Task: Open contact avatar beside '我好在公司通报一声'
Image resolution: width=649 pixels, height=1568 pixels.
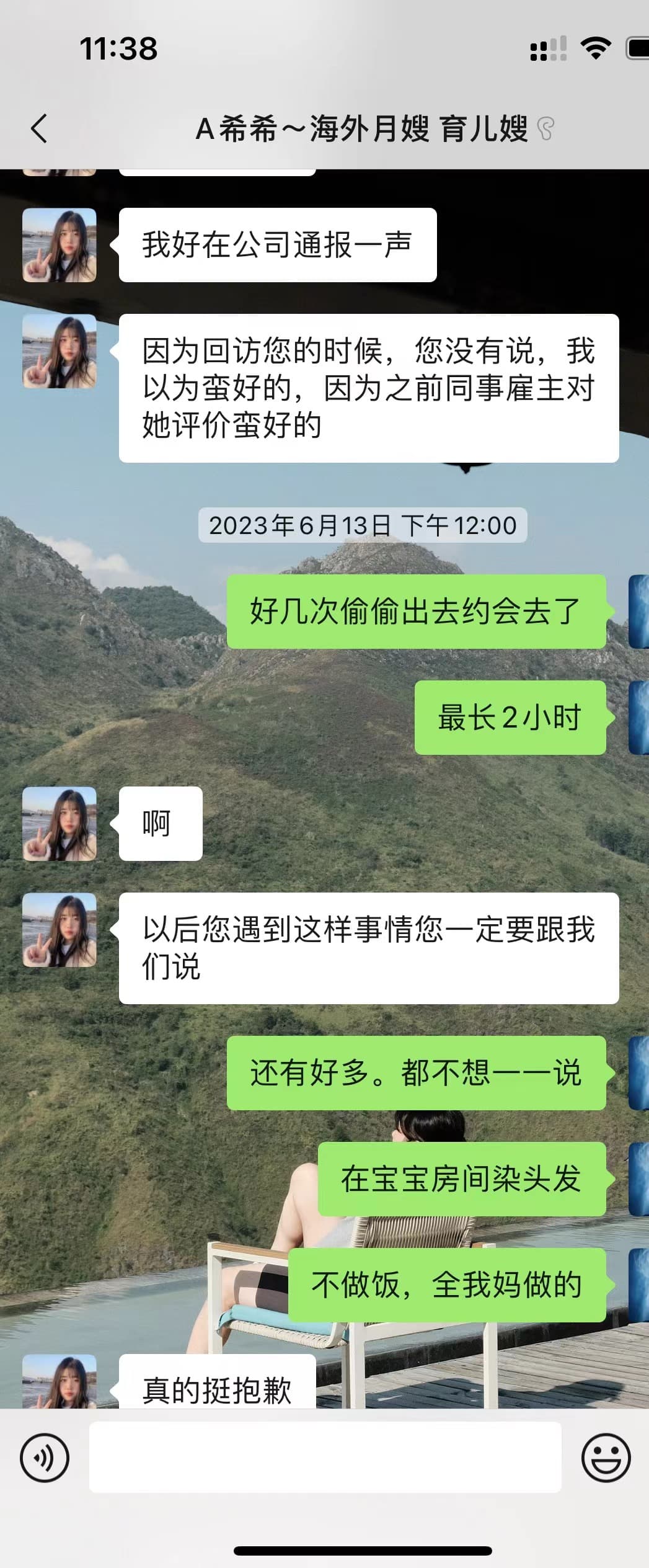Action: [60, 245]
